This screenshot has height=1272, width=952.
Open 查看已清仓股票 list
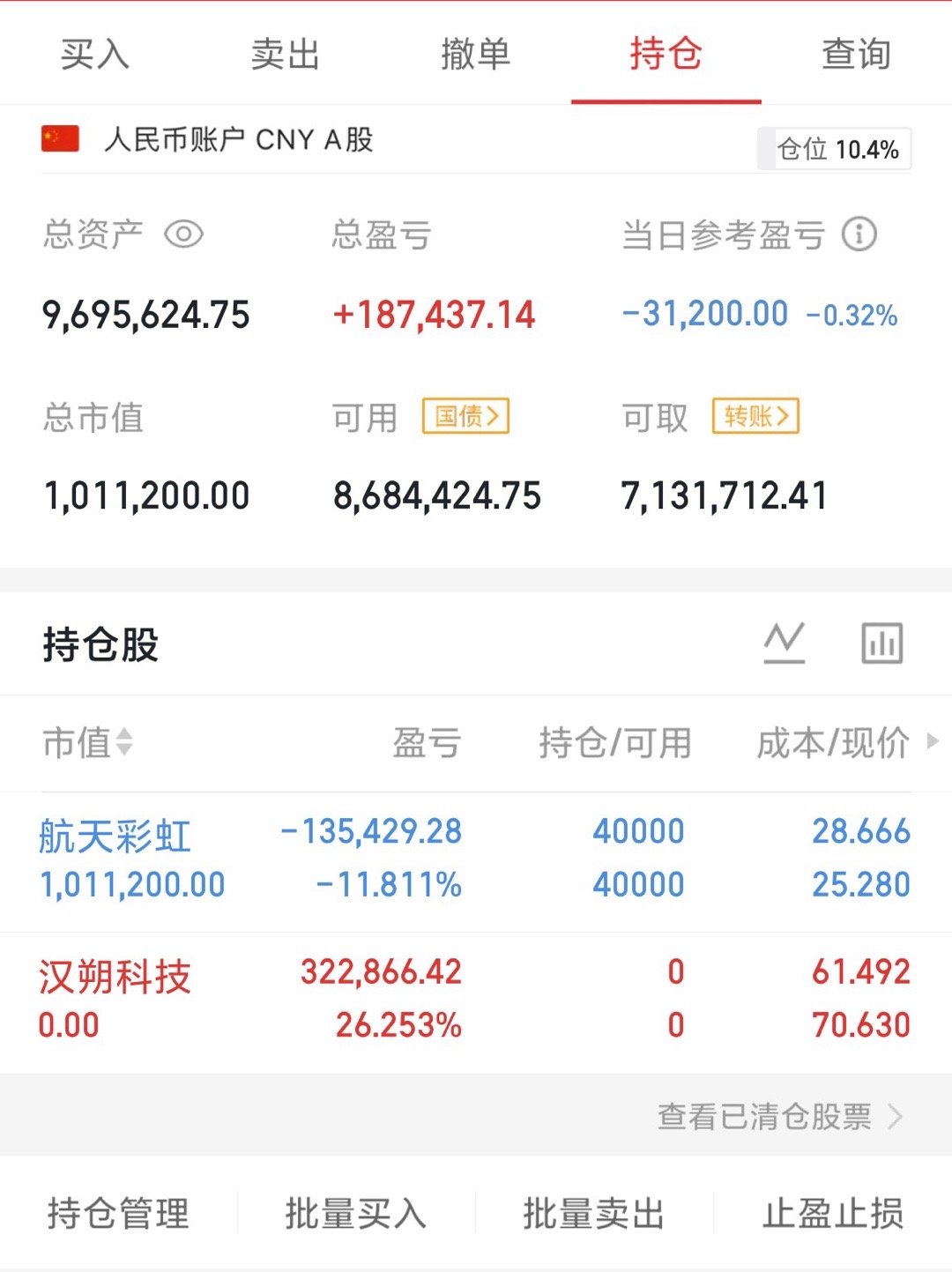coord(770,1116)
